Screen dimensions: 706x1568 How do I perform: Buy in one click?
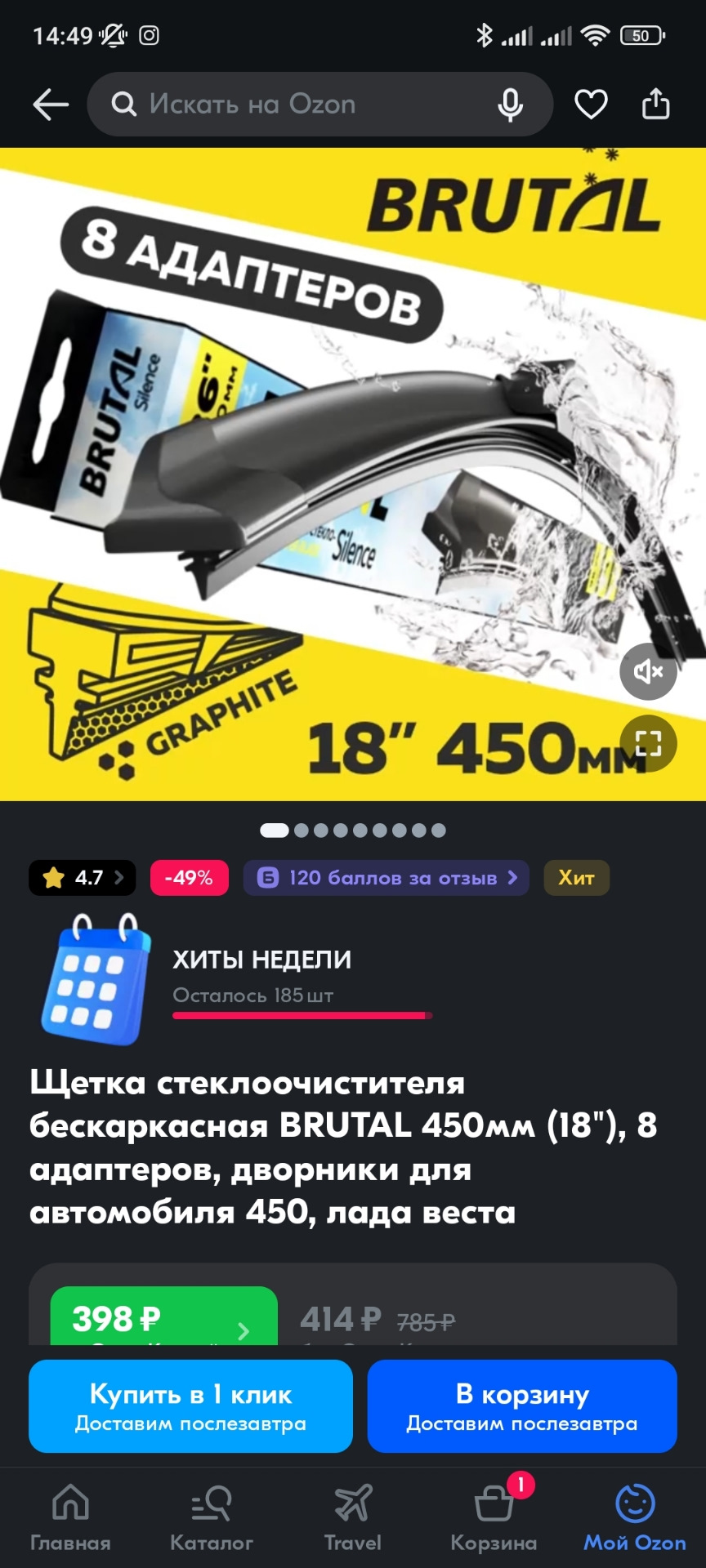point(190,1406)
